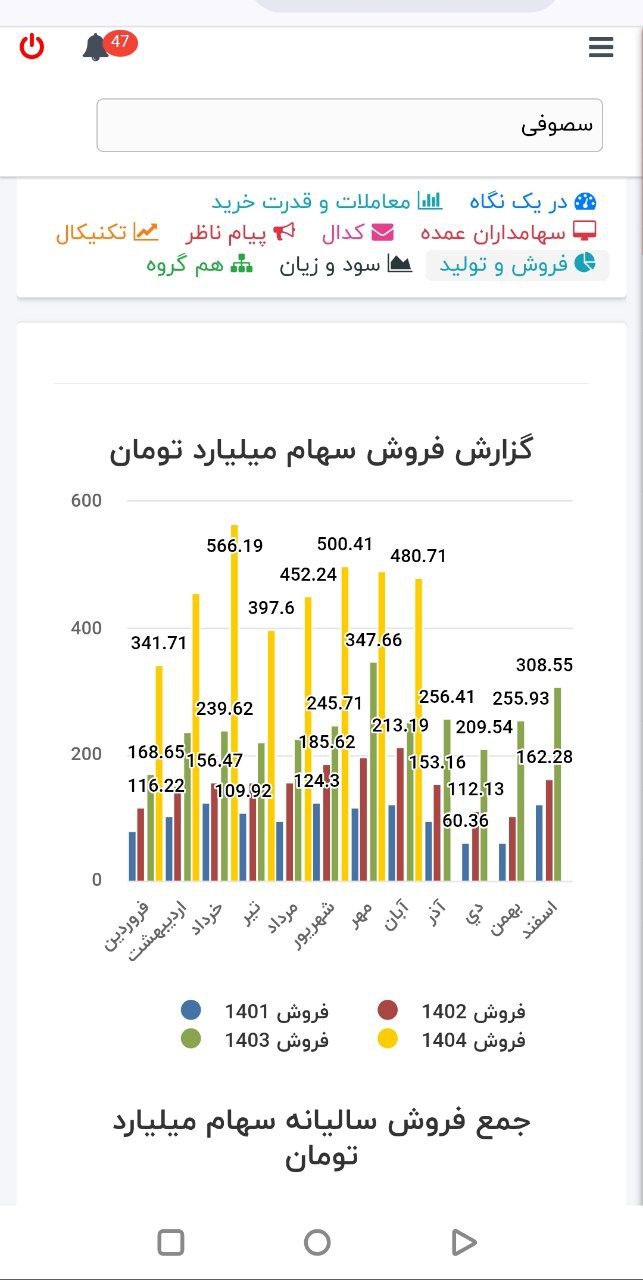Toggle the فروش 1401 legend series
This screenshot has height=1280, width=643.
click(256, 1011)
